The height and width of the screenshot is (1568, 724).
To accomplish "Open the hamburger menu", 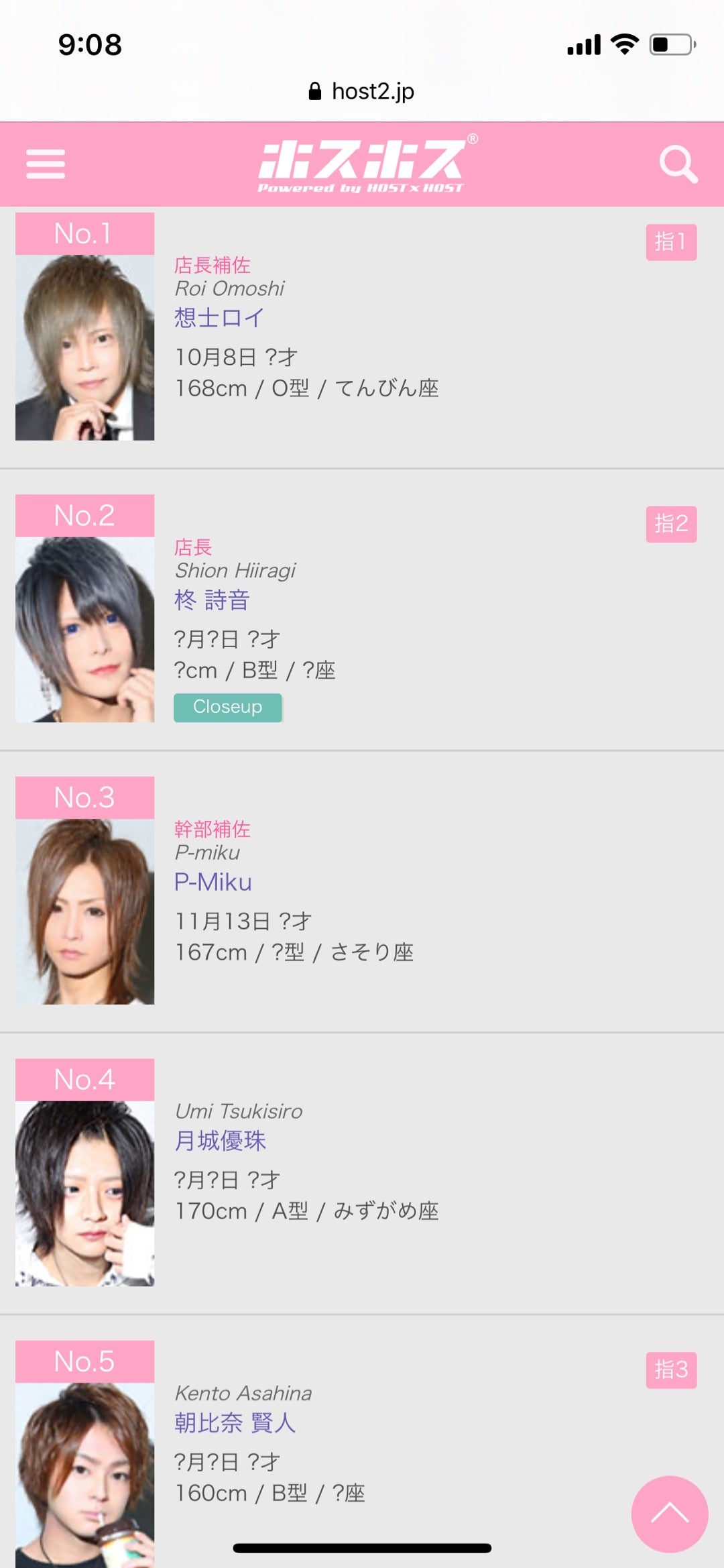I will tap(46, 164).
